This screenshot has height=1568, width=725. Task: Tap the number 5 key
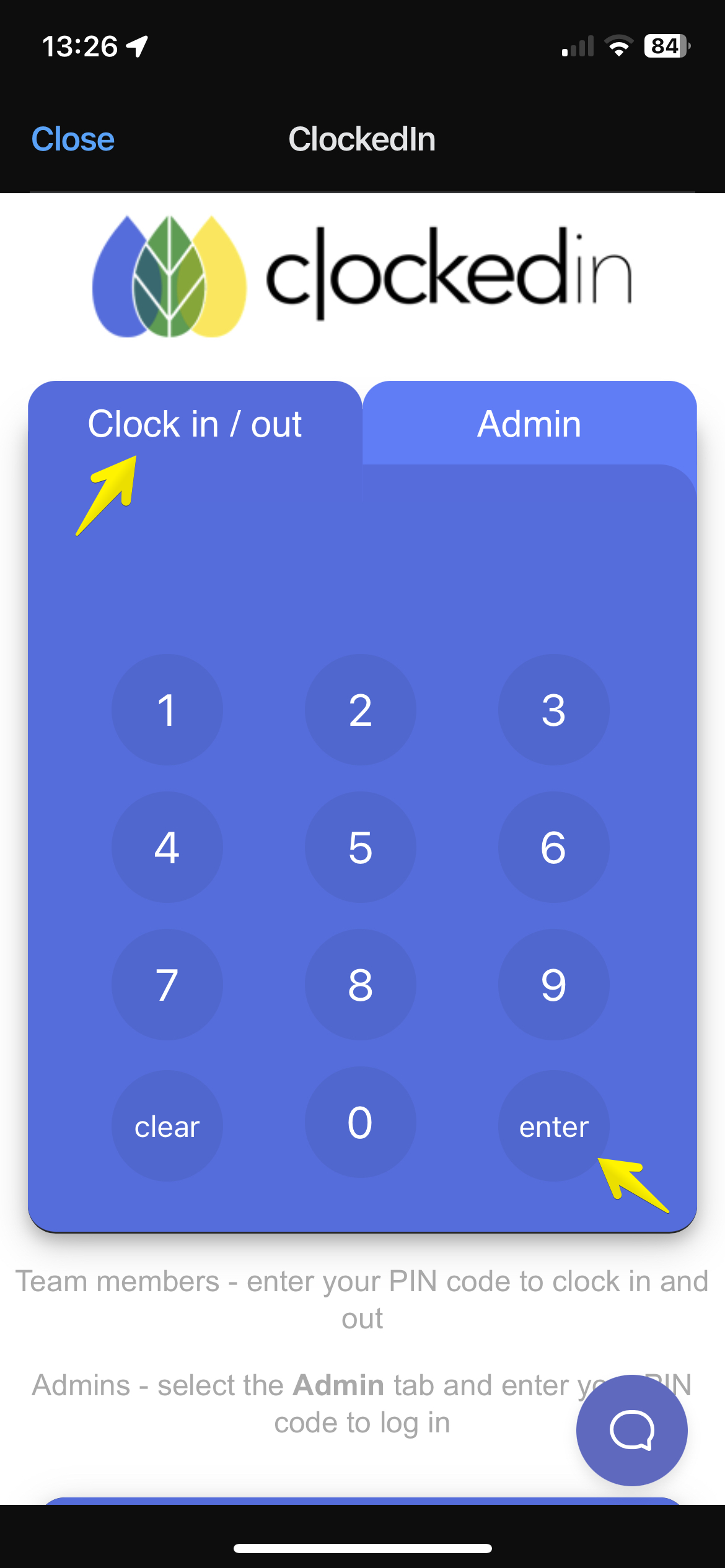tap(361, 848)
